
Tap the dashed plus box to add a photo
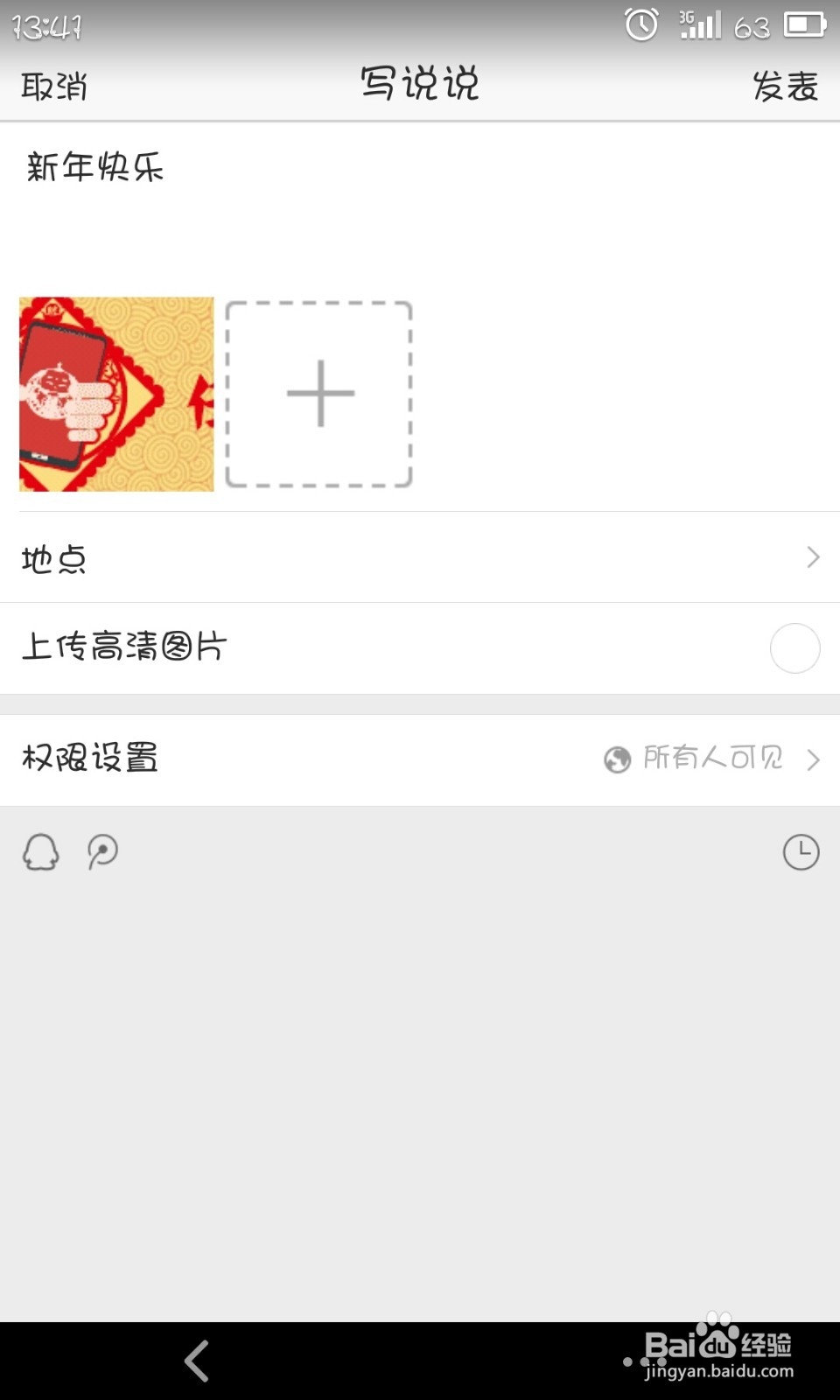click(318, 394)
